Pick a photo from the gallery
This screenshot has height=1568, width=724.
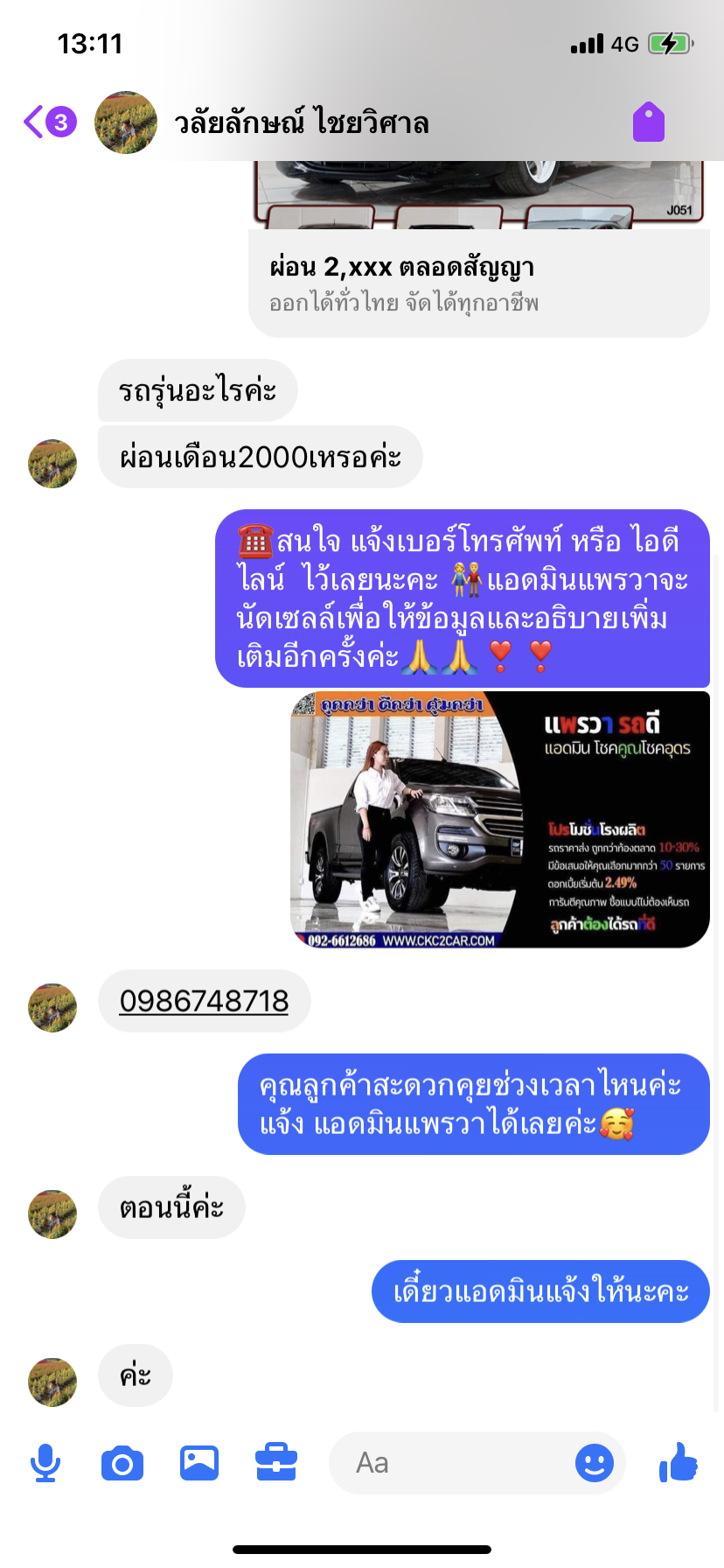pyautogui.click(x=199, y=1463)
